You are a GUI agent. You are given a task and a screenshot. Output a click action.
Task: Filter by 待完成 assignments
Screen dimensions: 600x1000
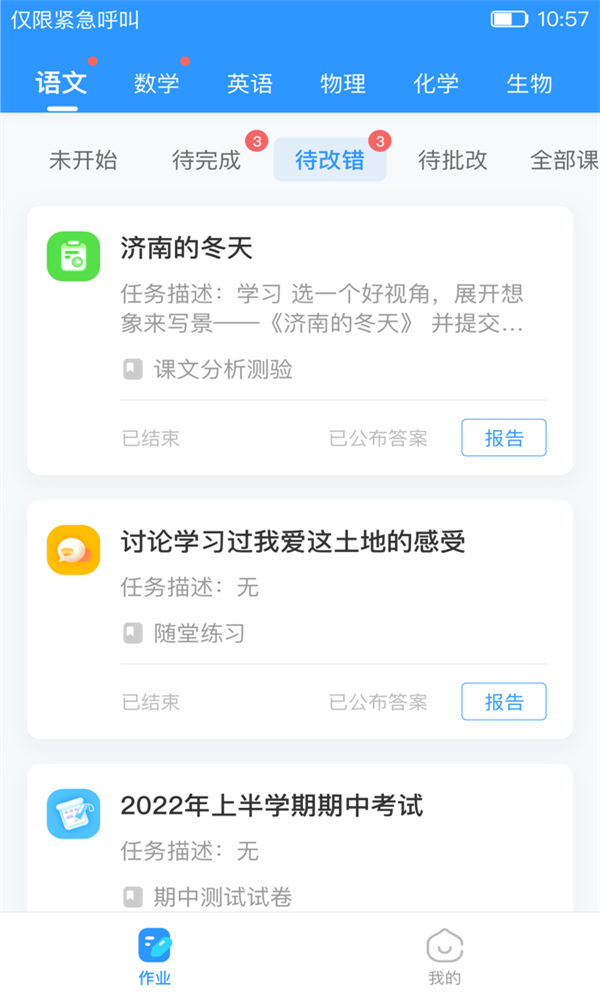[207, 160]
